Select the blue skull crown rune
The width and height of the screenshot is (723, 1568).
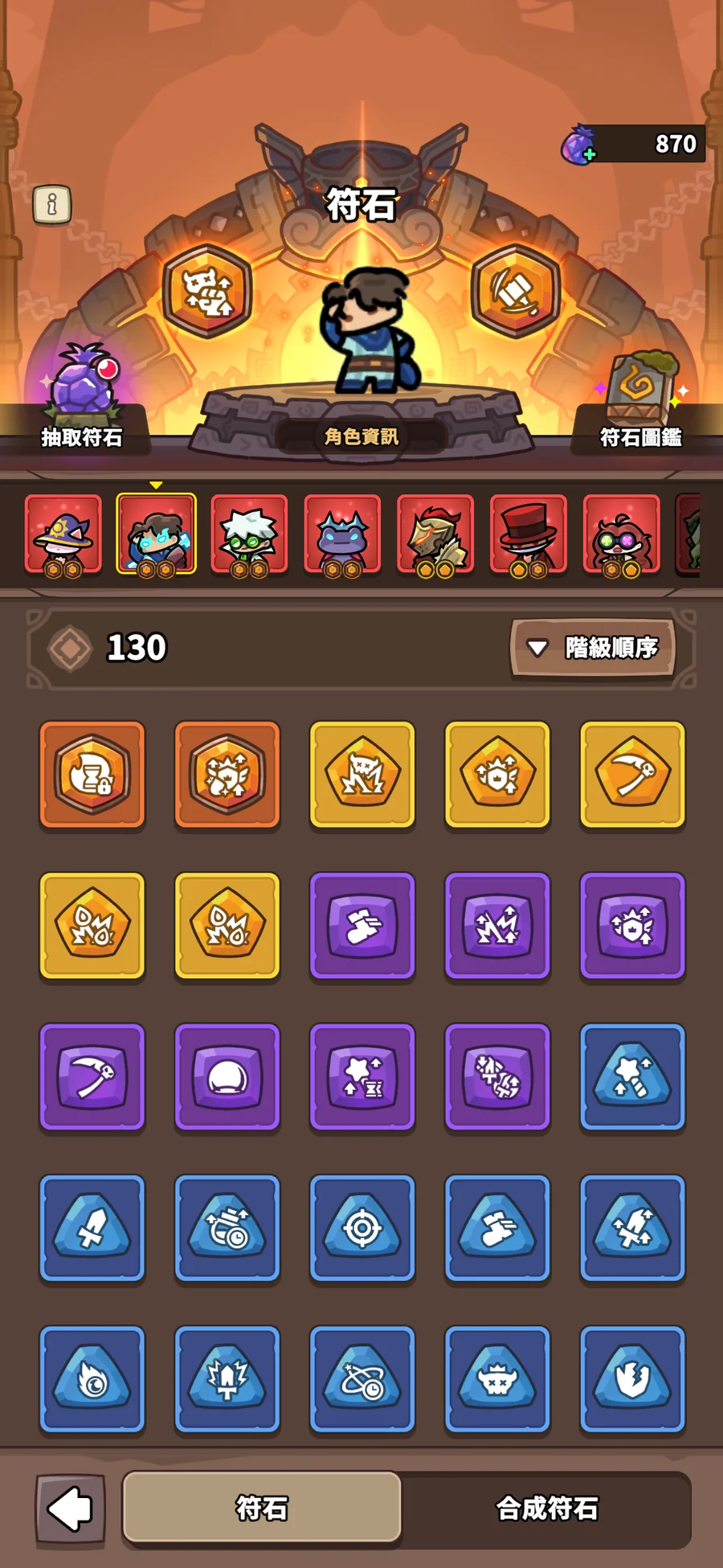tap(497, 1379)
